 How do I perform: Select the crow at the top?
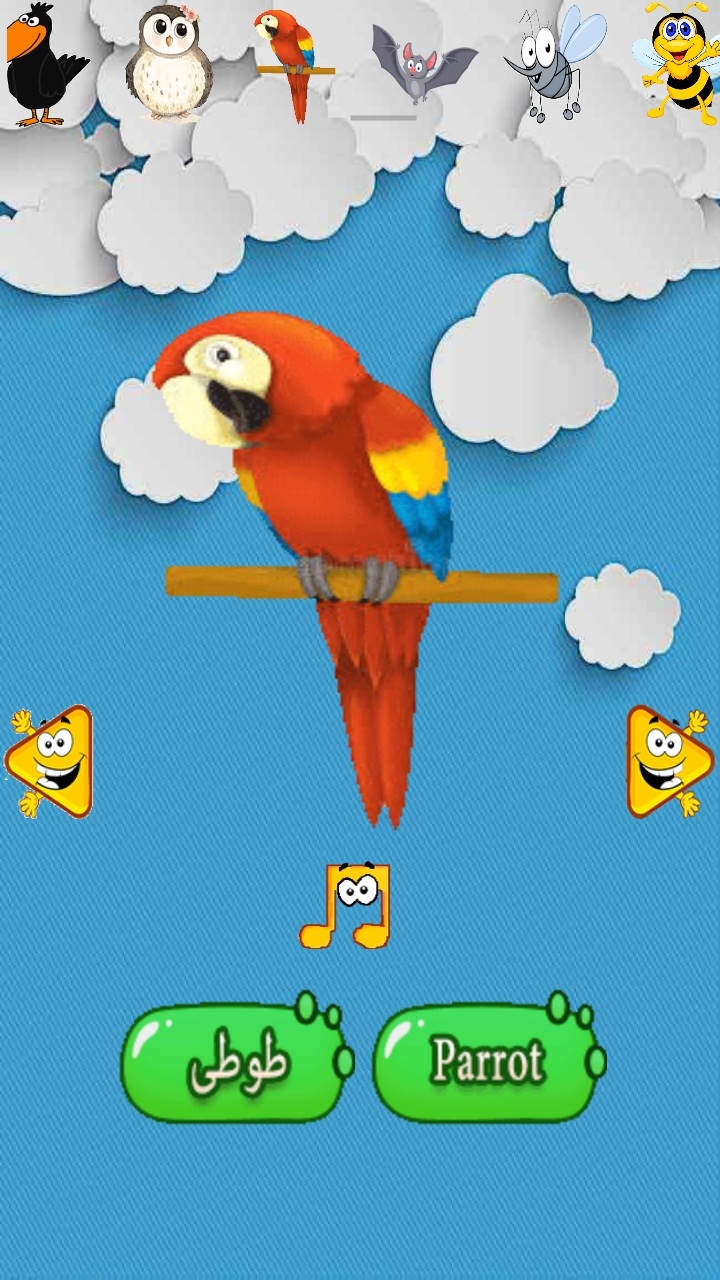pos(45,63)
